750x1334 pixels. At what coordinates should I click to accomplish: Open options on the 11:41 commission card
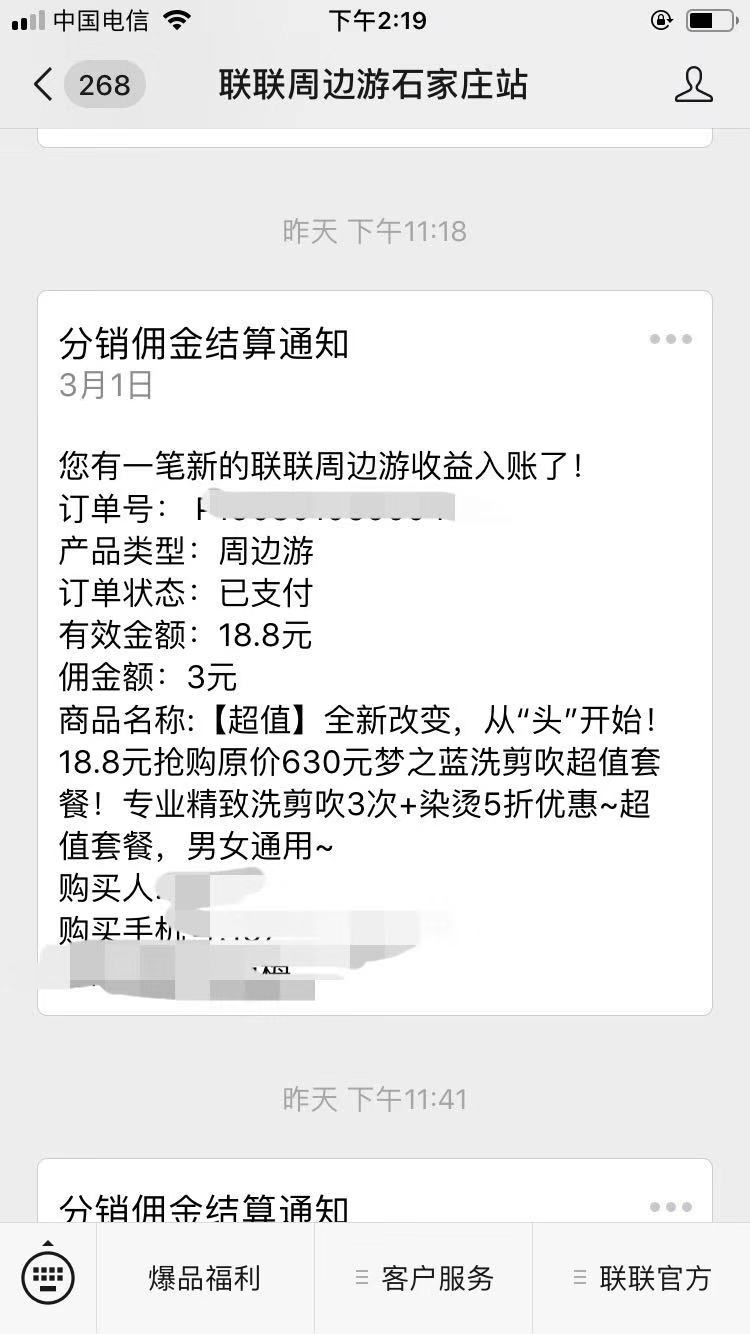pyautogui.click(x=670, y=1207)
